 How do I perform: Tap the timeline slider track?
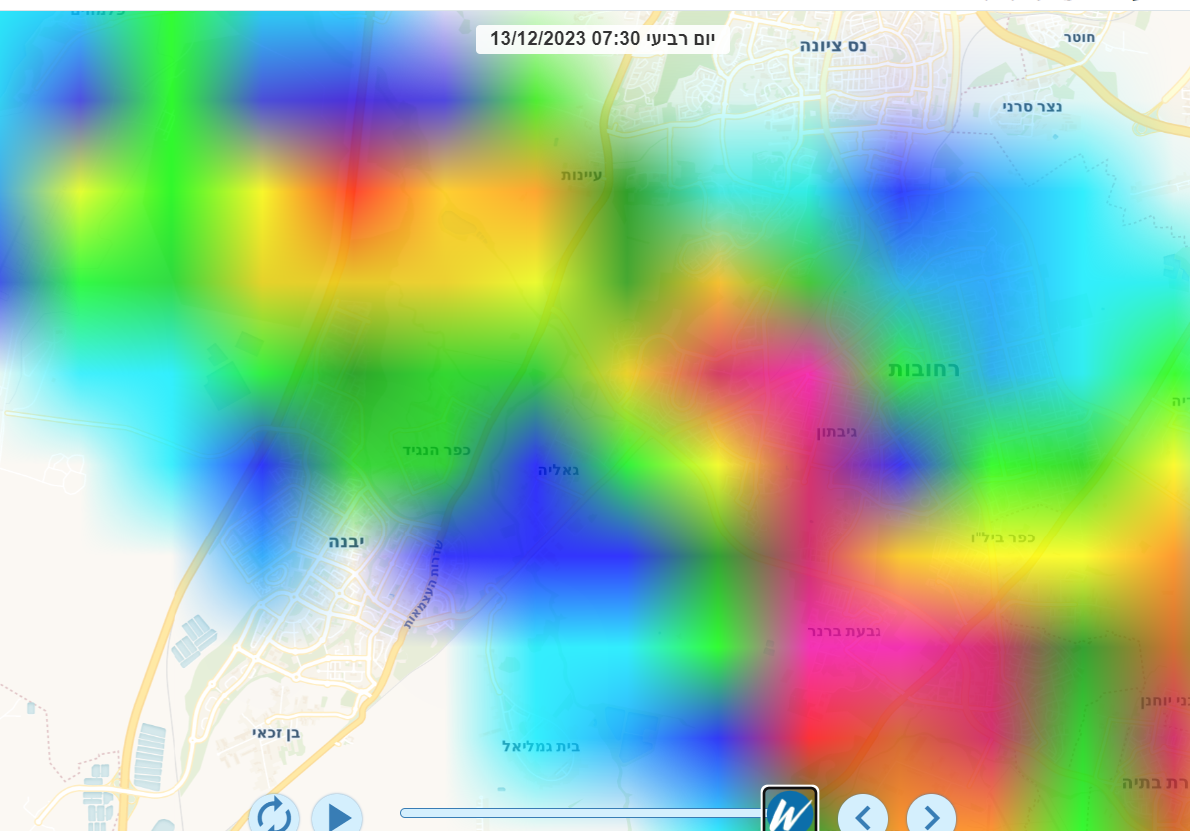(x=580, y=813)
